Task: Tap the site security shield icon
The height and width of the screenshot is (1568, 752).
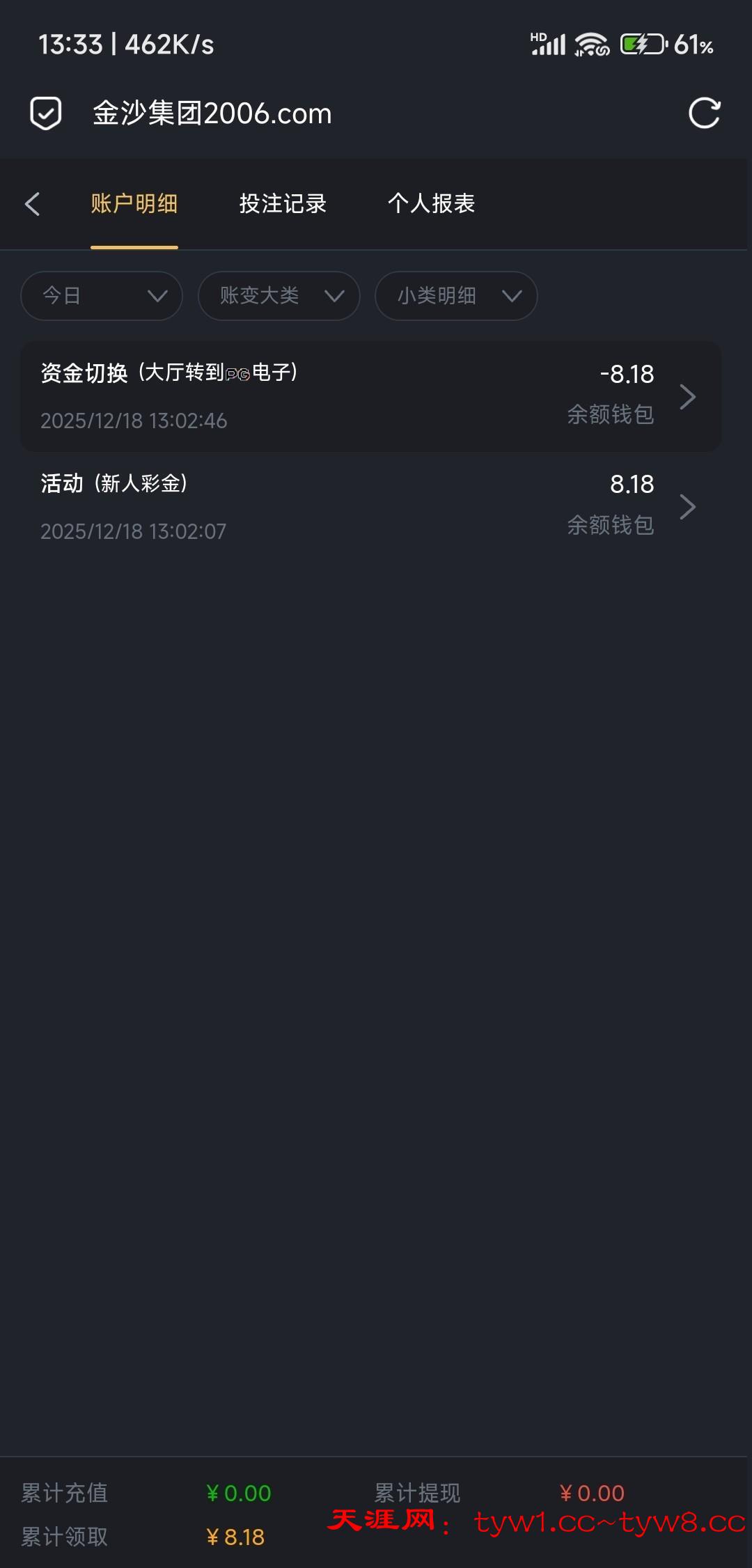Action: (46, 113)
